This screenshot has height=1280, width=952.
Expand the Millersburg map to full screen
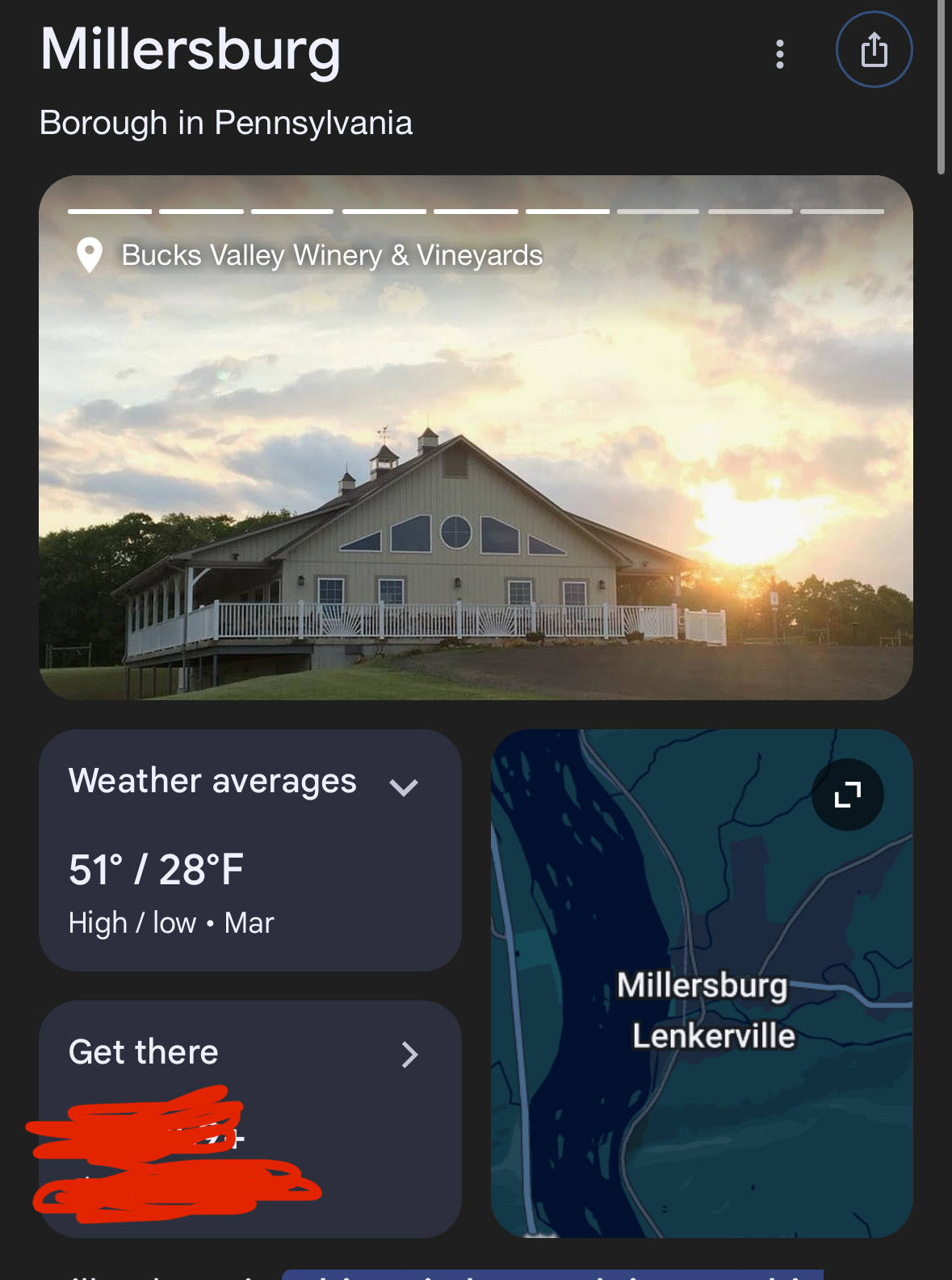(847, 795)
